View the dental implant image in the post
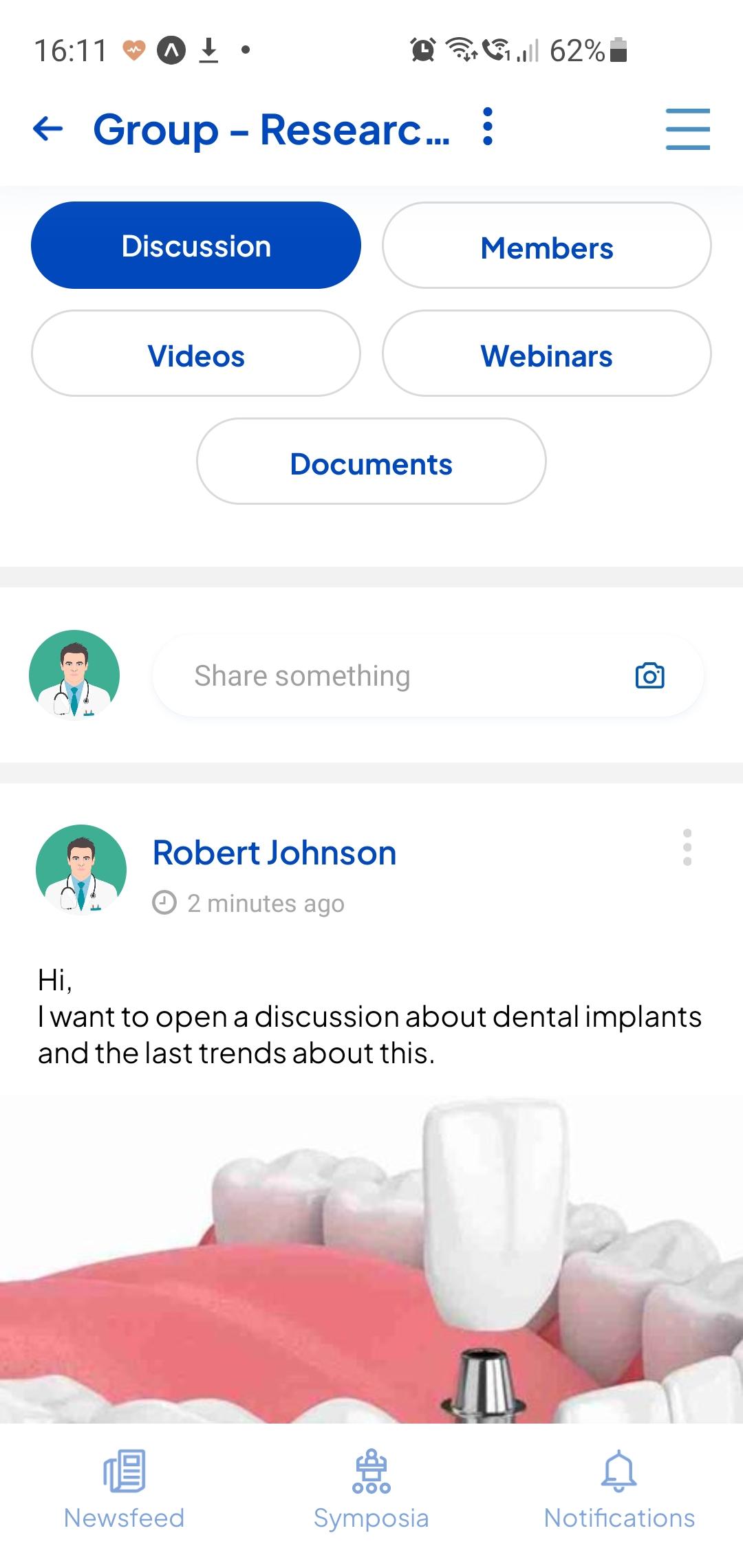This screenshot has height=1568, width=743. click(371, 1260)
